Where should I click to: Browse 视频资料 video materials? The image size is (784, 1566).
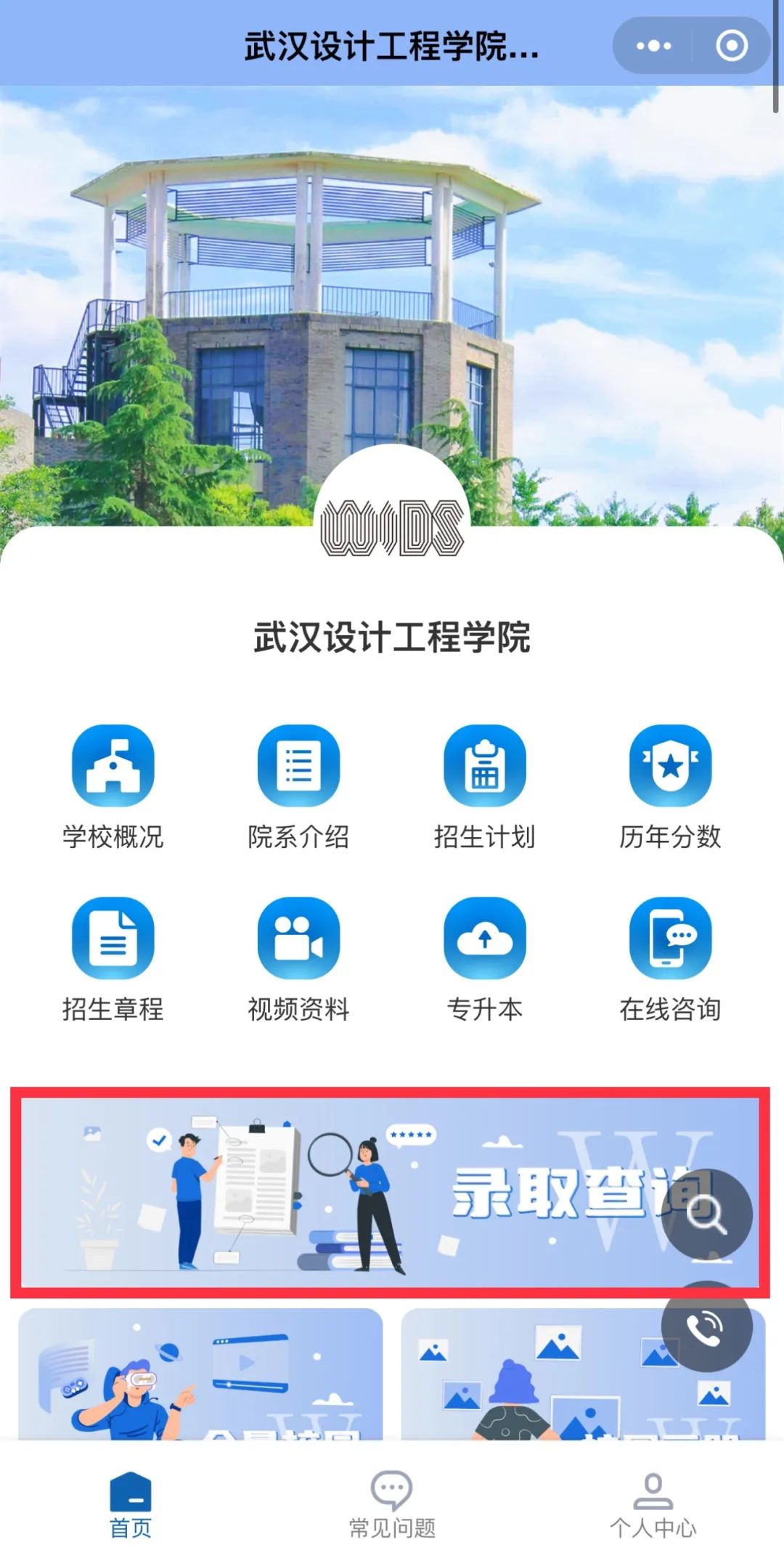click(298, 958)
